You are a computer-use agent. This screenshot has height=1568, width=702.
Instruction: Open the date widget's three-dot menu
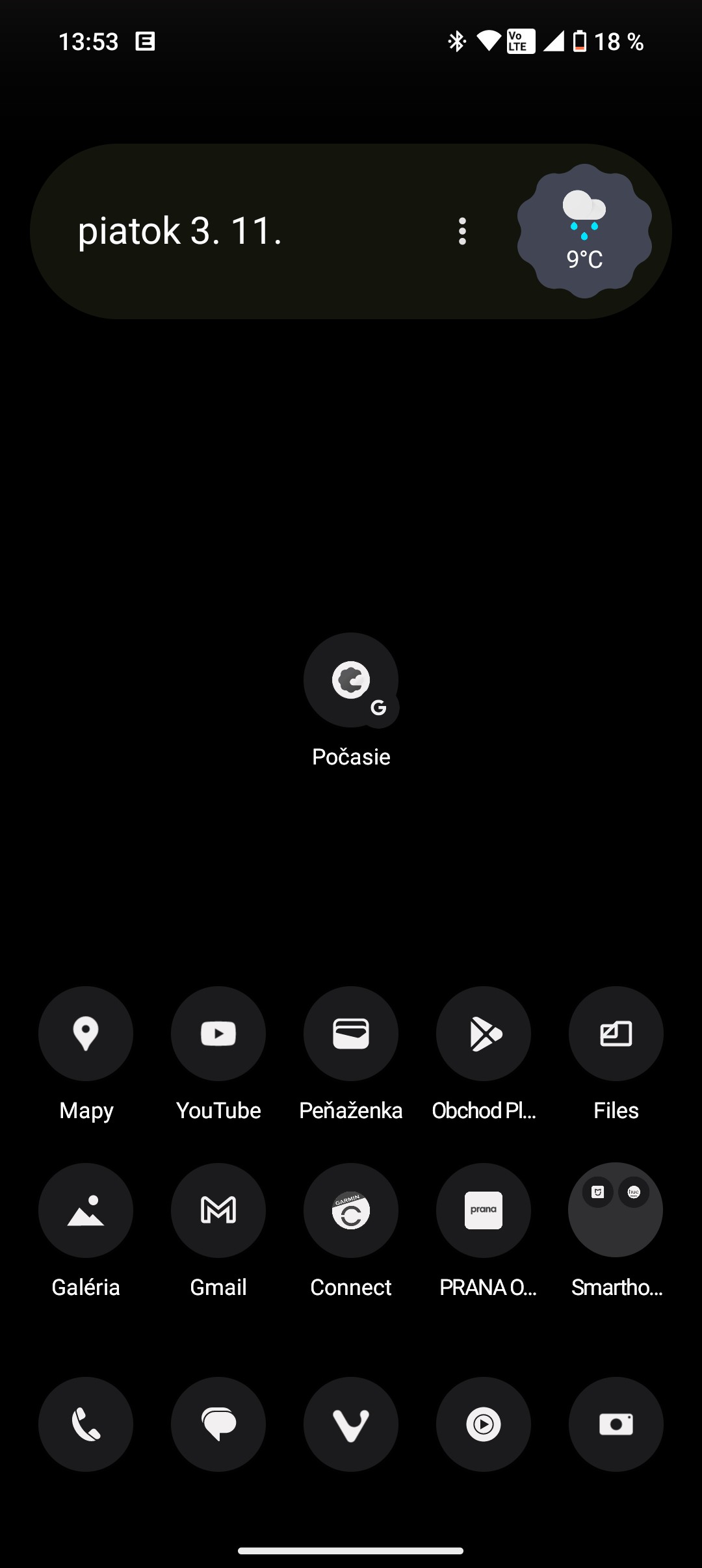pyautogui.click(x=462, y=231)
